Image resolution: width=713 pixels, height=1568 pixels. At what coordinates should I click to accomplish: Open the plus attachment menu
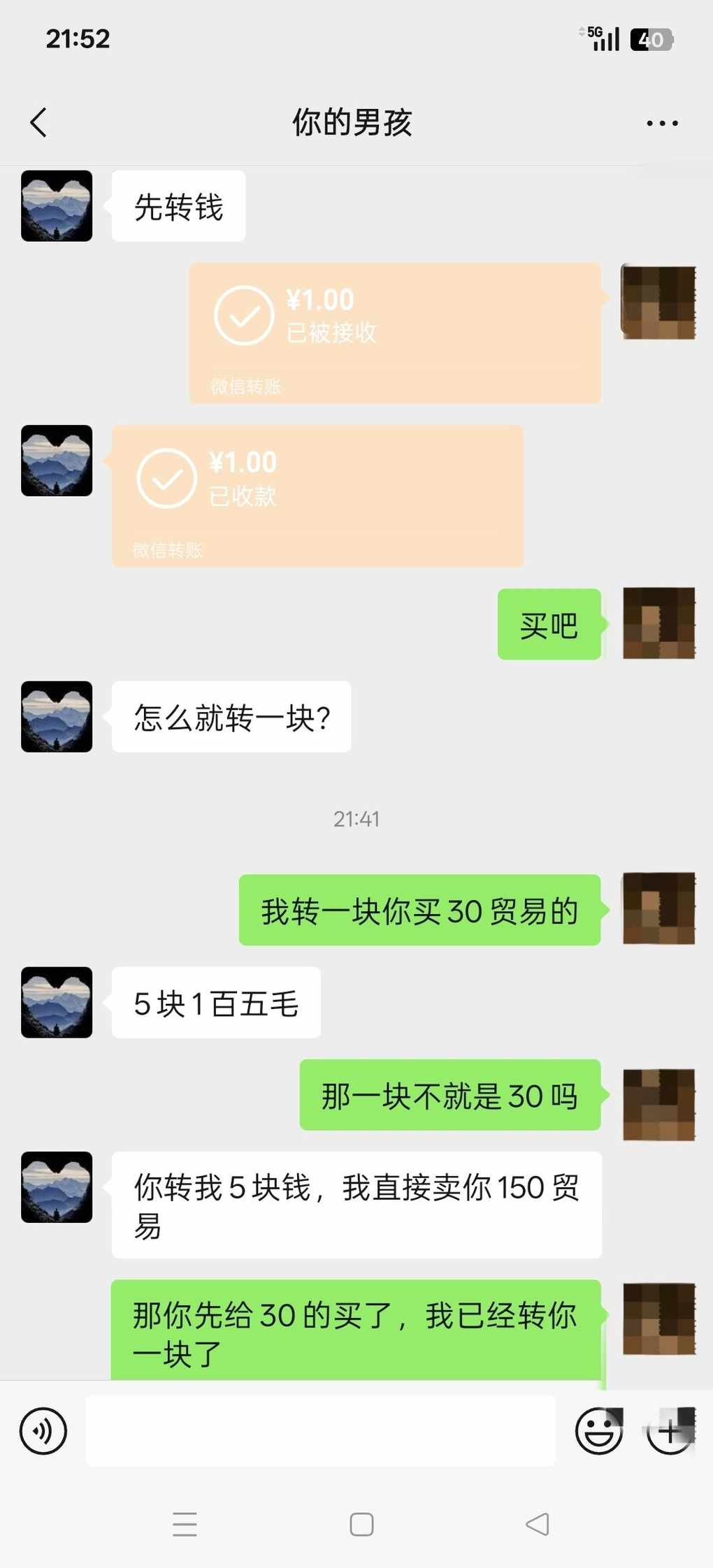click(x=670, y=1430)
